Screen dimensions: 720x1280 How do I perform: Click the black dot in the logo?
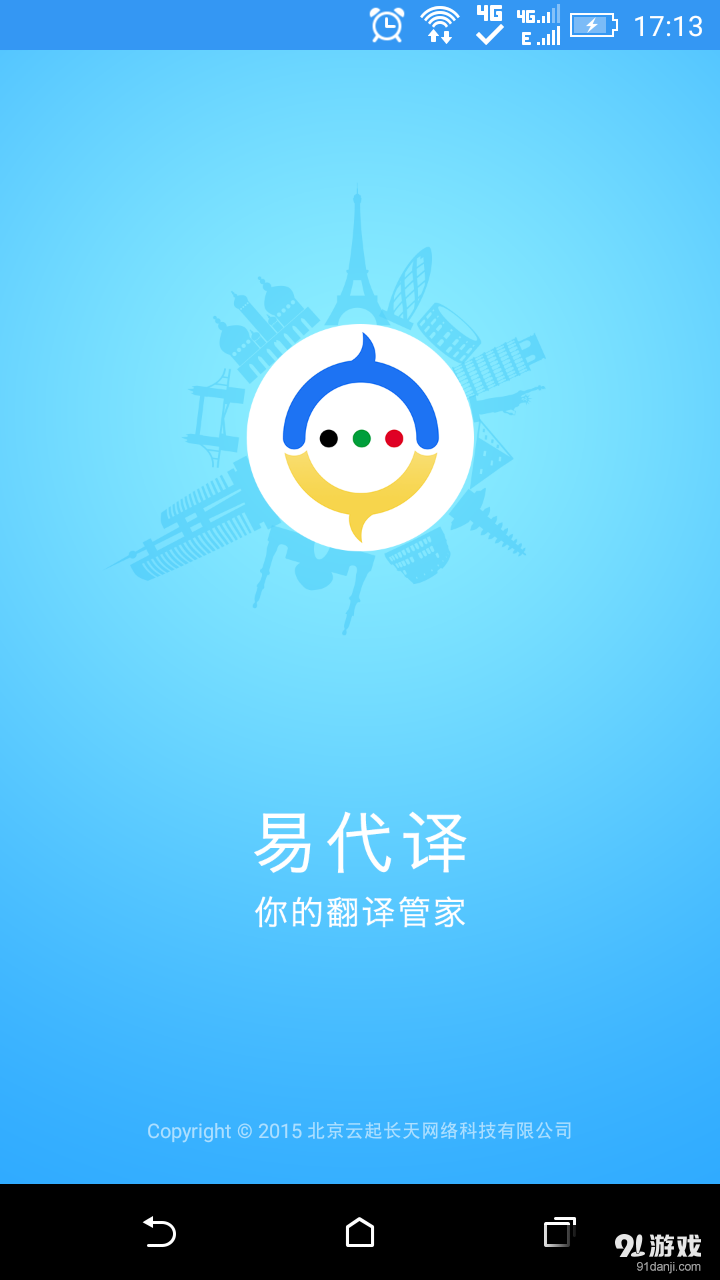pos(327,438)
